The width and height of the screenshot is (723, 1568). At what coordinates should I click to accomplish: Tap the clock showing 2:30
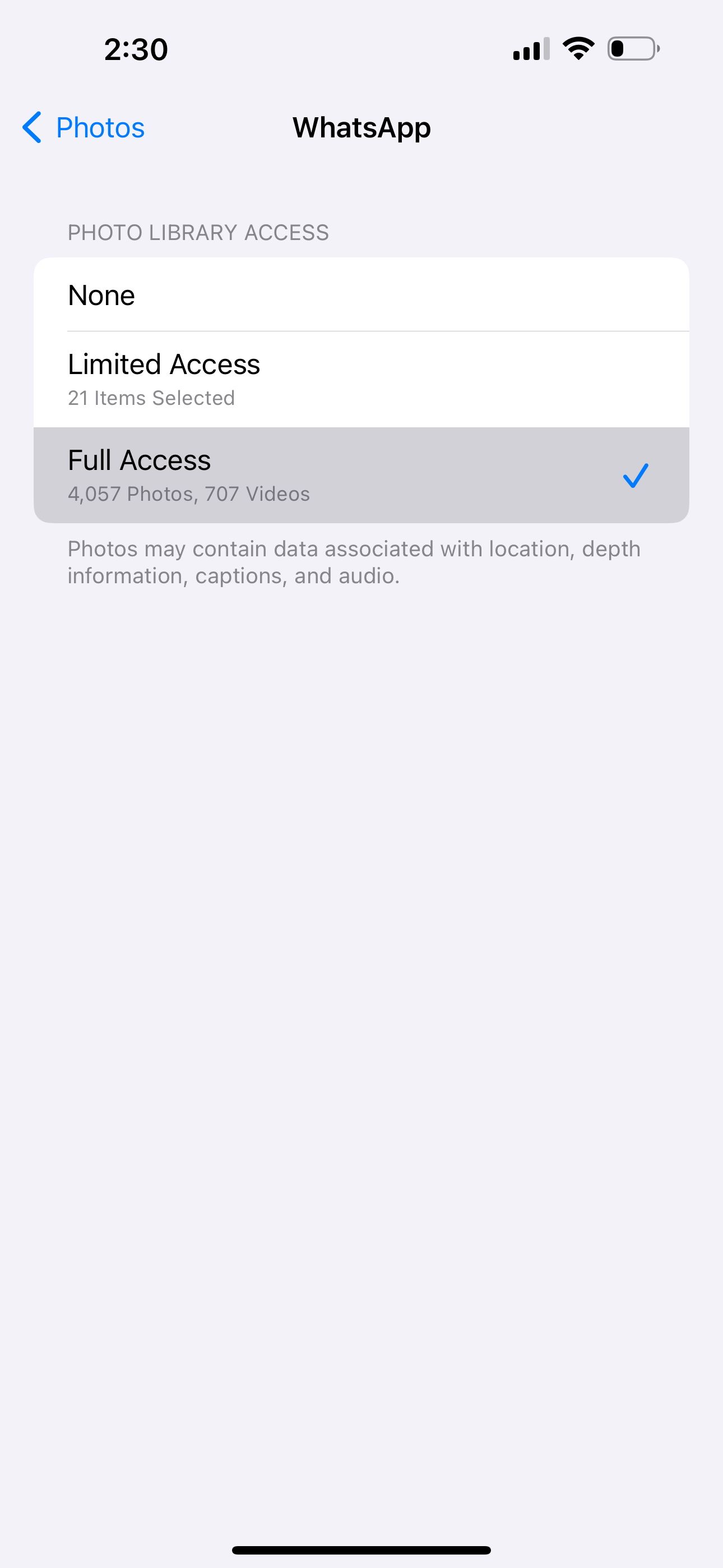[x=135, y=49]
